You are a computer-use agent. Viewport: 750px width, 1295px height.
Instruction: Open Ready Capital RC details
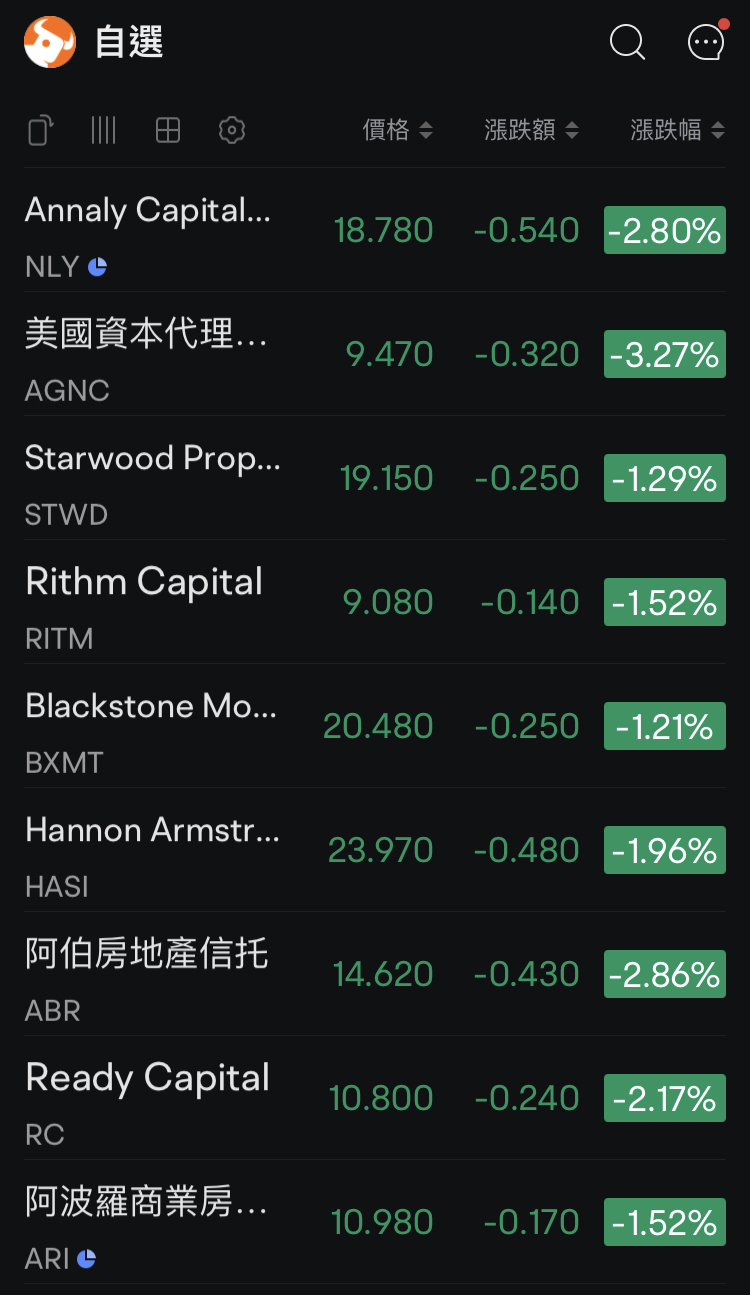coord(150,1098)
